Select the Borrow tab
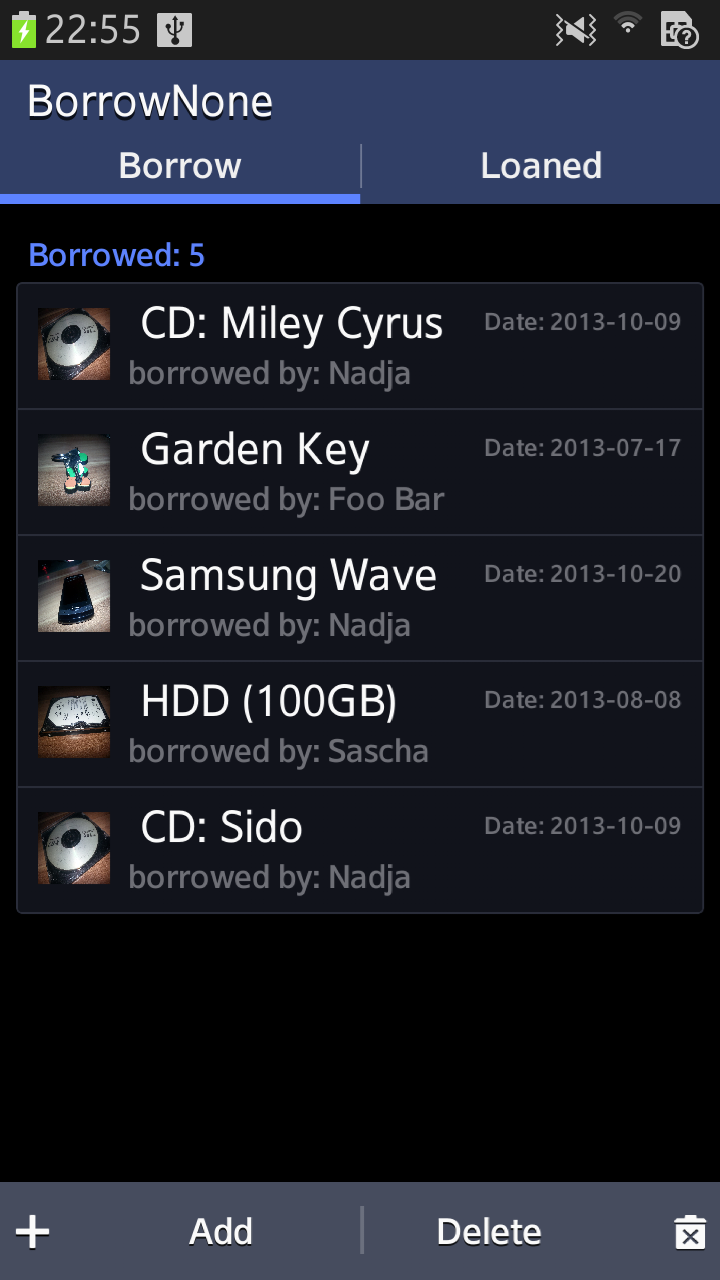This screenshot has width=720, height=1280. tap(180, 166)
